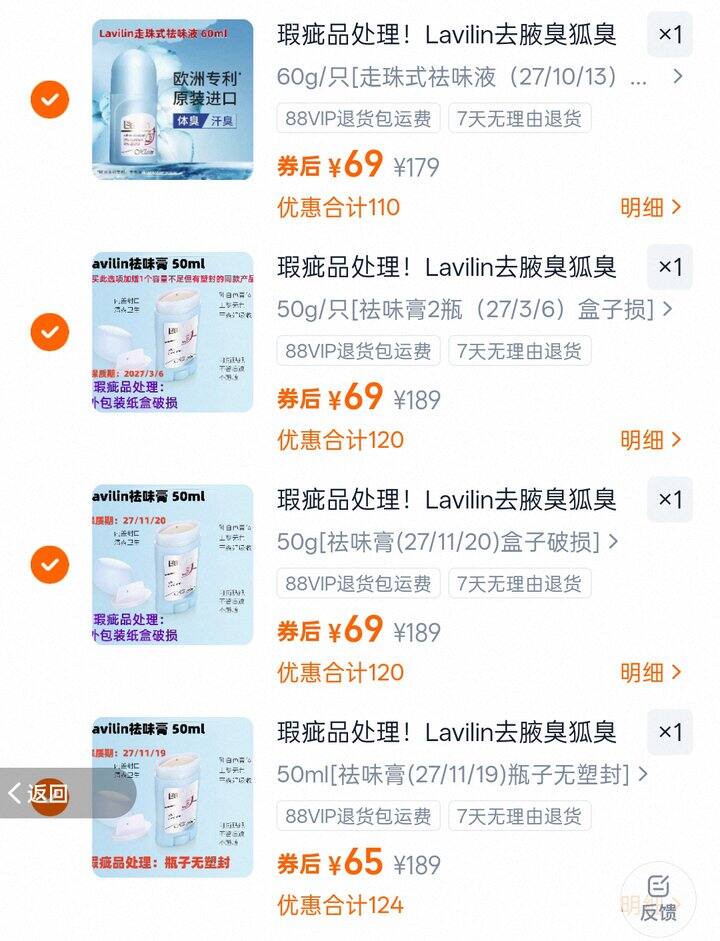Tap the 返回 back button

(40, 794)
